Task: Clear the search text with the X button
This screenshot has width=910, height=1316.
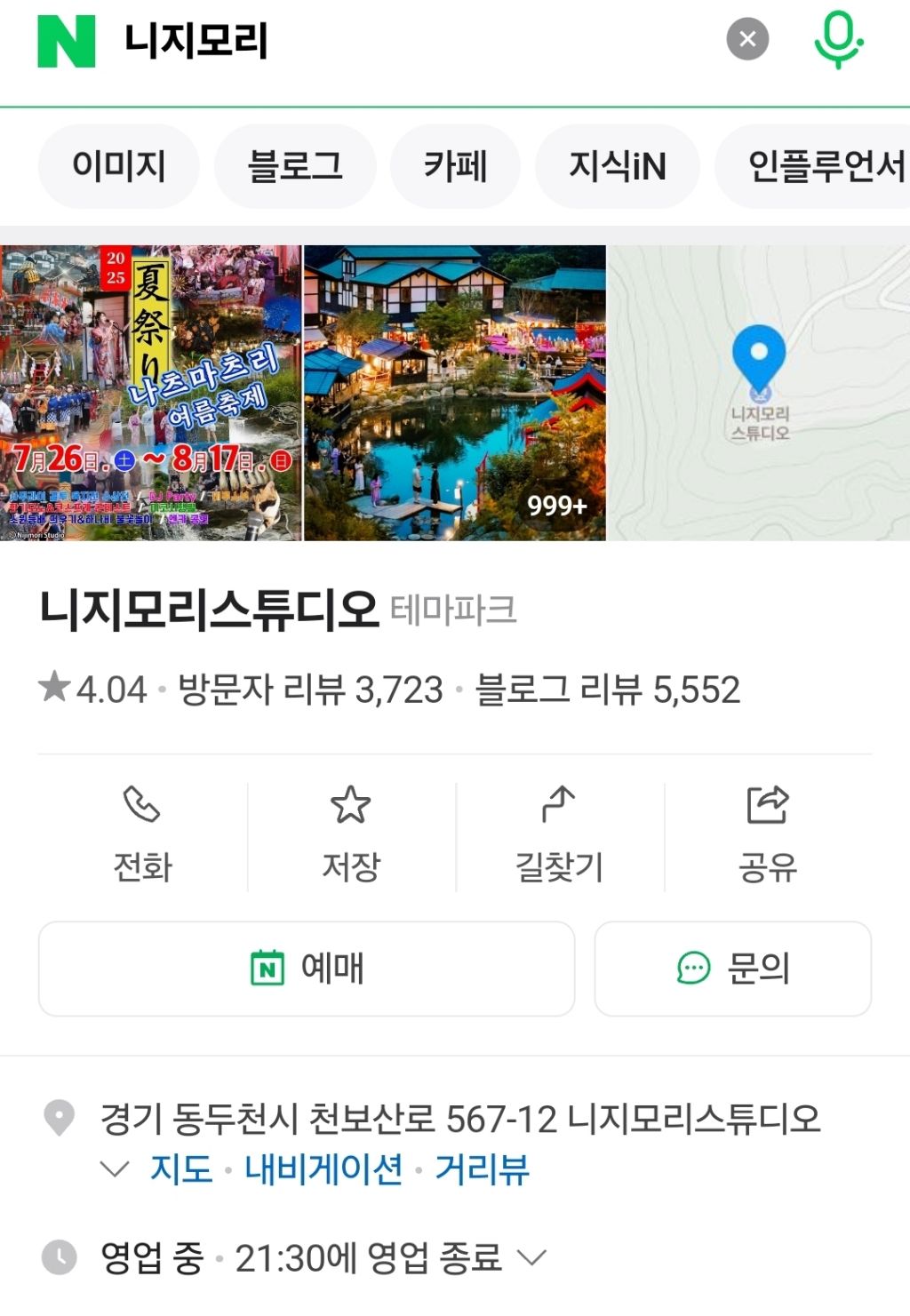Action: point(746,37)
